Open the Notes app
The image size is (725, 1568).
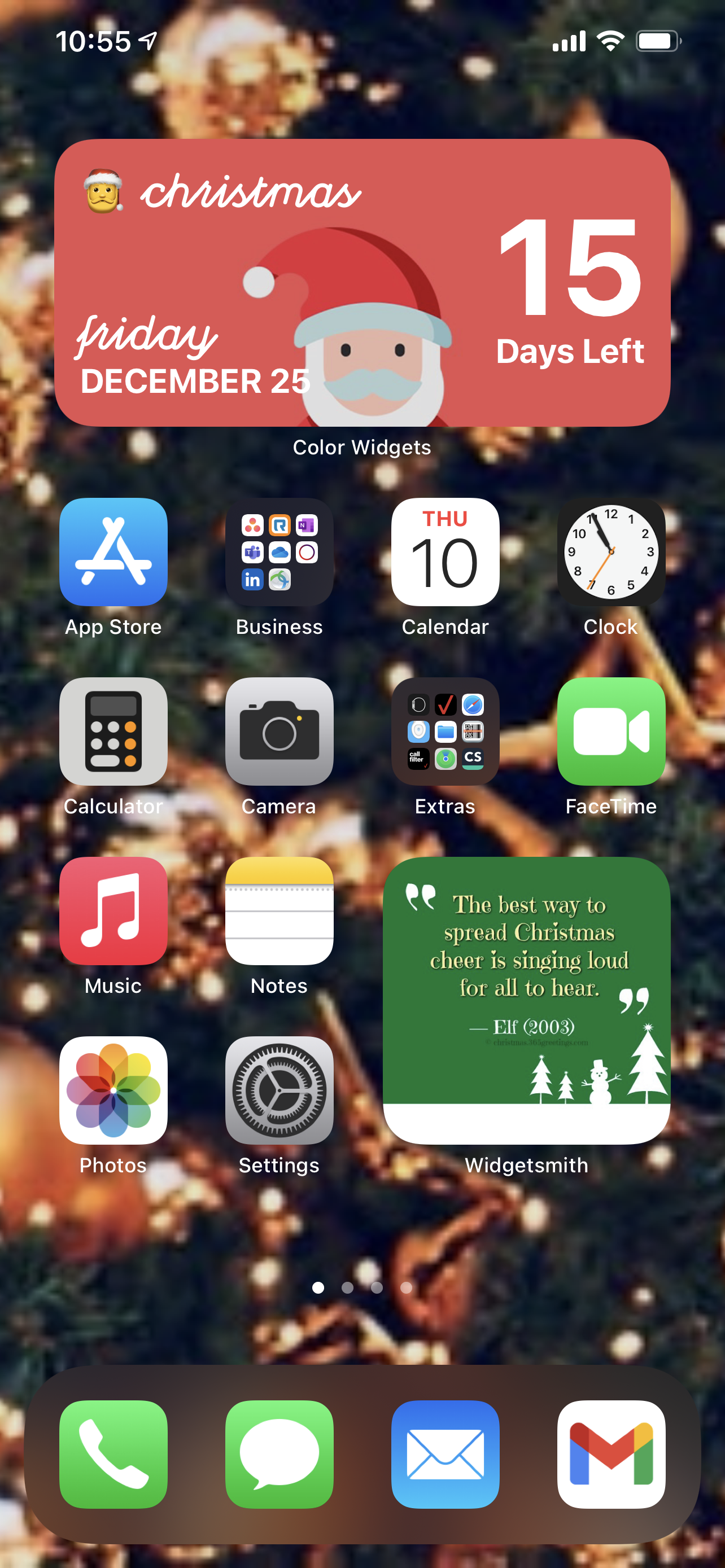click(x=279, y=910)
